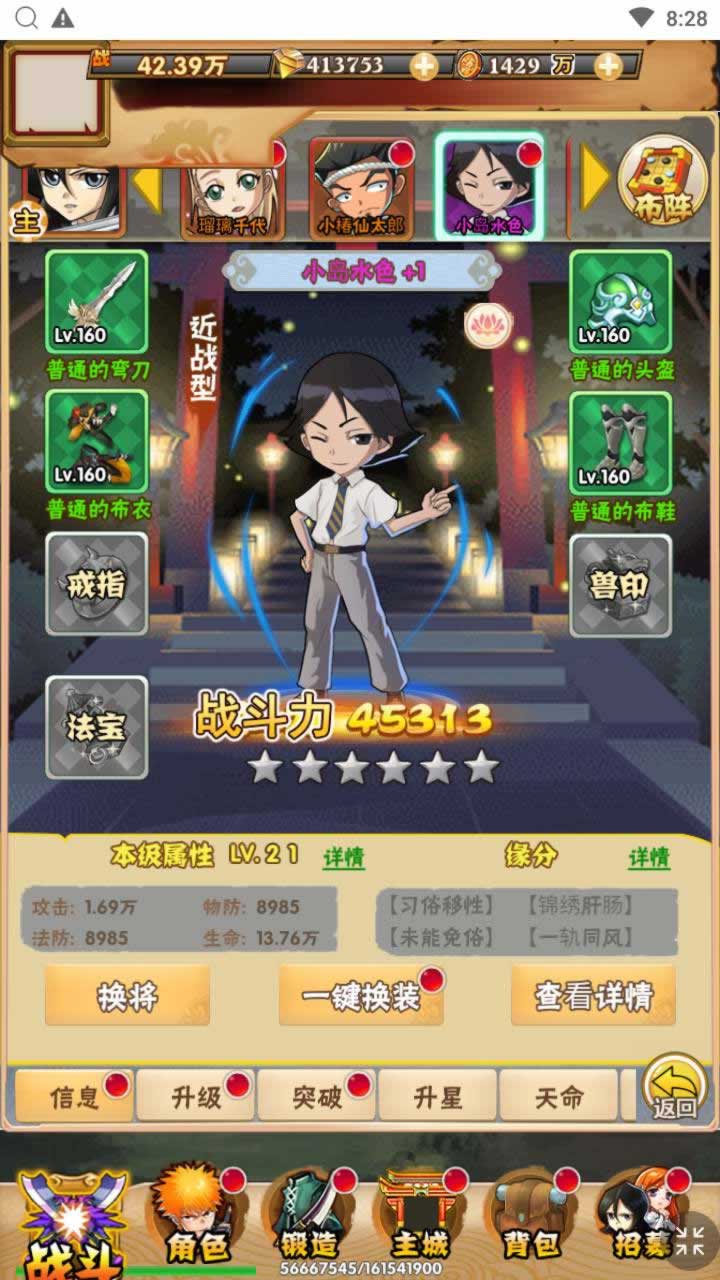Open the empty 戒指 ring slot
The image size is (720, 1280).
(97, 584)
